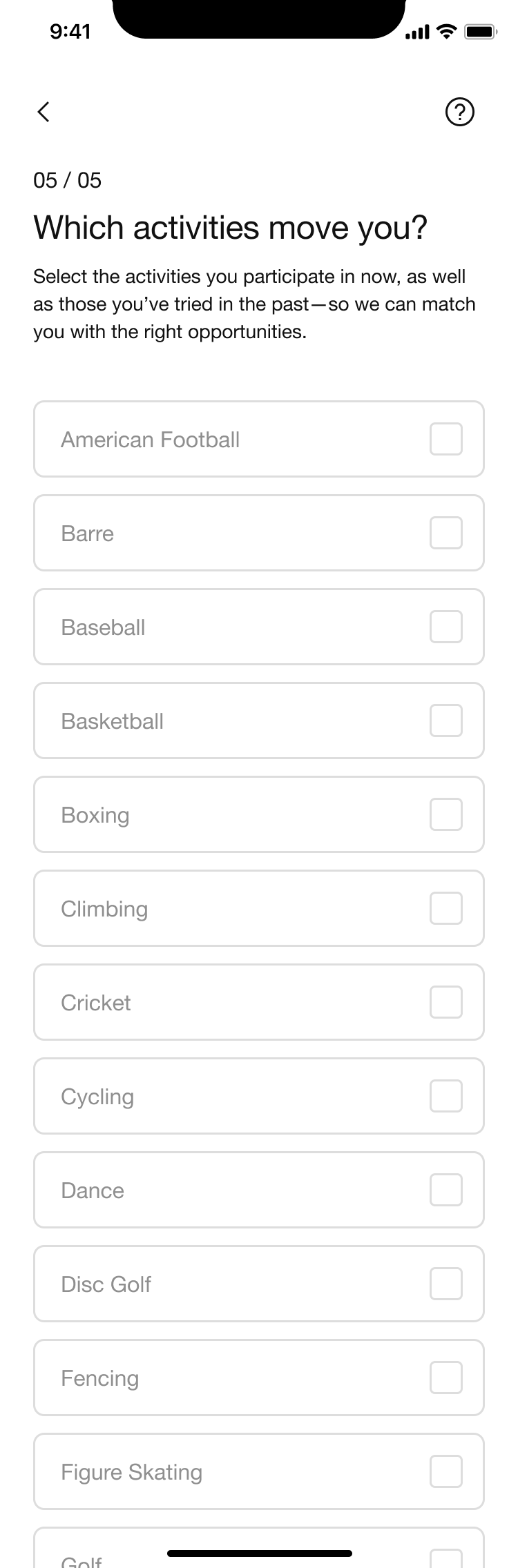Choose Dance from the activities
The width and height of the screenshot is (518, 1568).
(x=445, y=1190)
